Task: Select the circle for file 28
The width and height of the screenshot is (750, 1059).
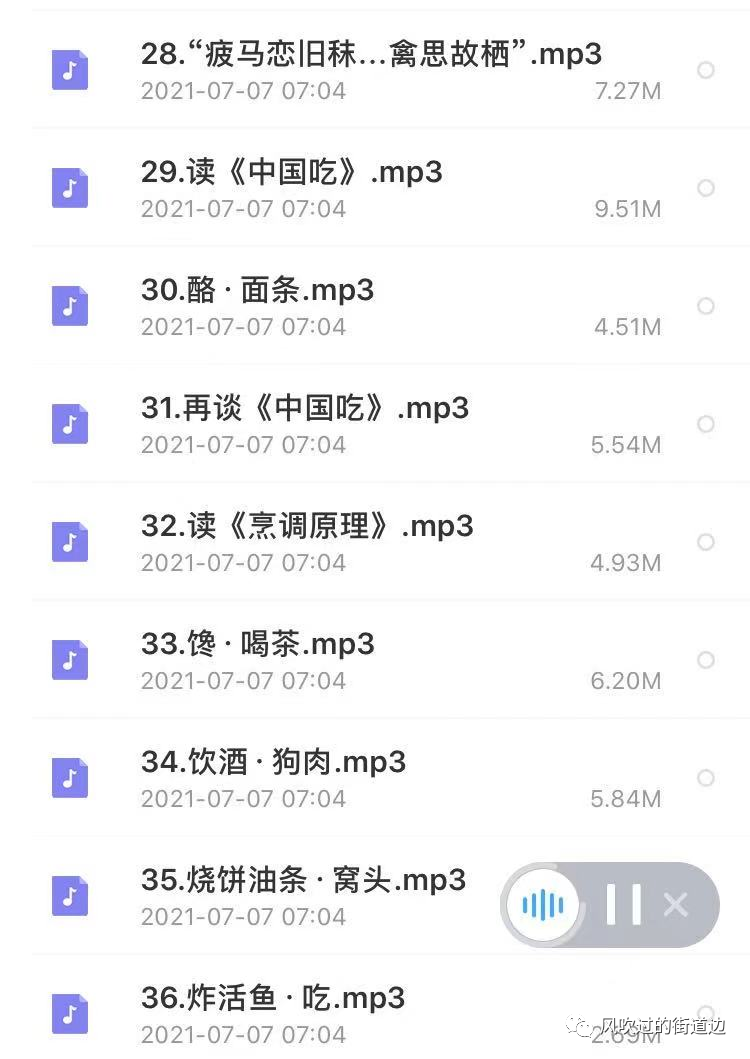Action: coord(706,70)
